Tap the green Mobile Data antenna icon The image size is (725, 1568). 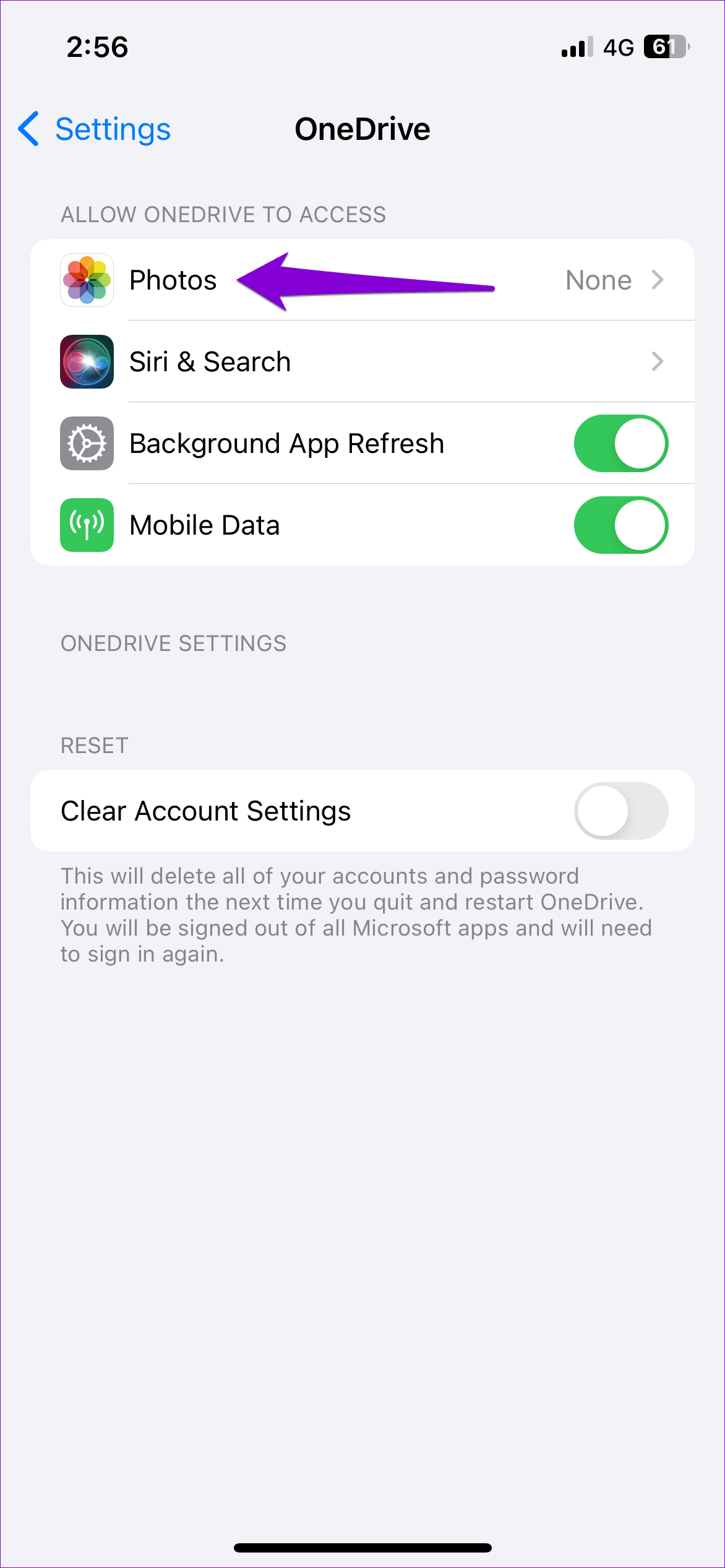click(x=87, y=525)
